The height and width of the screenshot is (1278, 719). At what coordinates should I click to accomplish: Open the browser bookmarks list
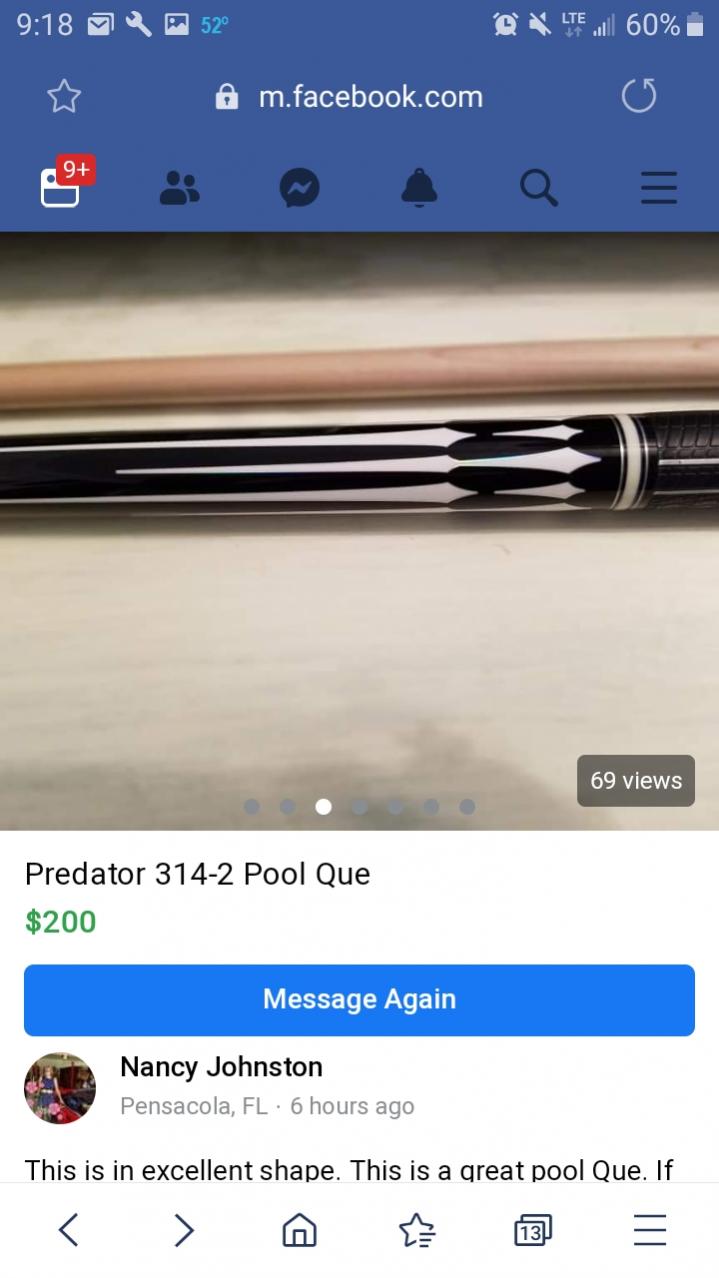click(416, 1230)
